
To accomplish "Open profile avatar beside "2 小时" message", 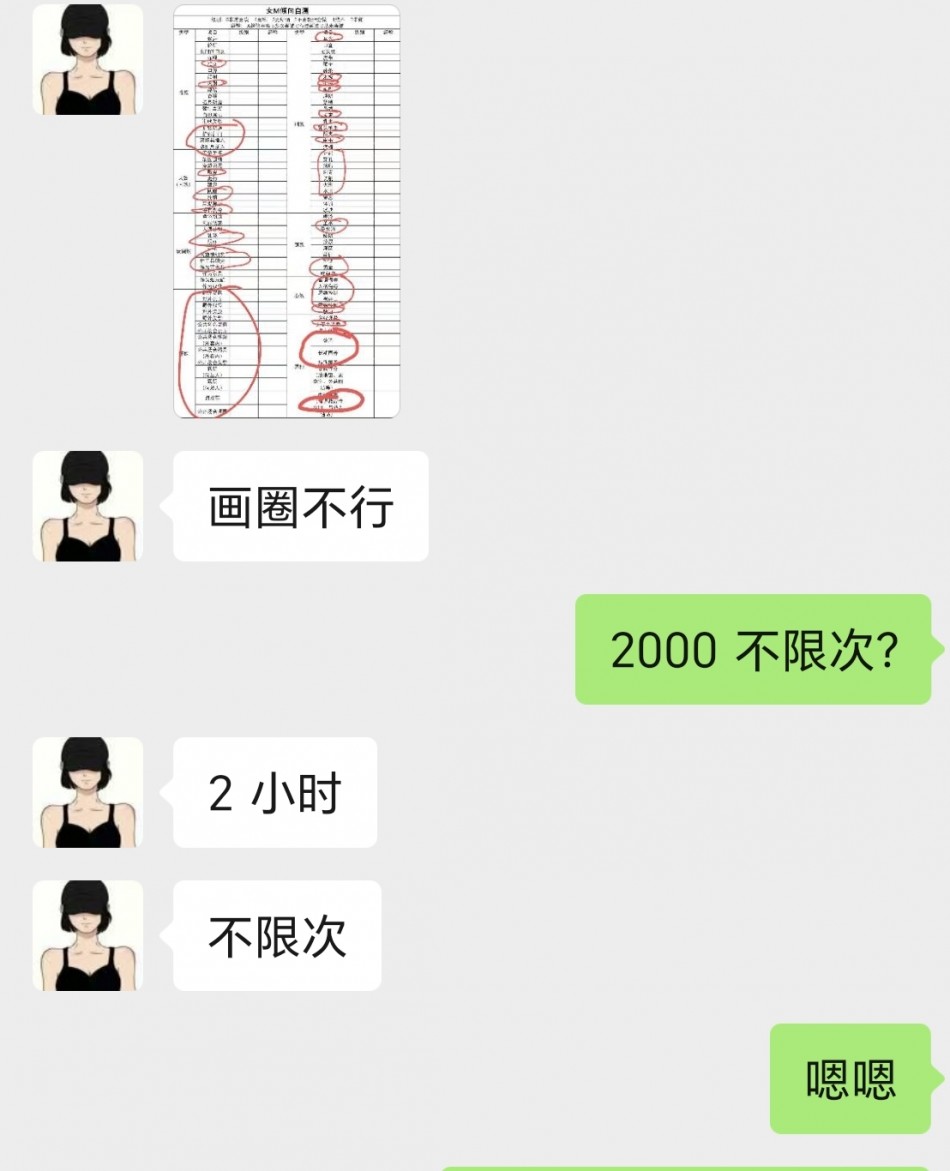I will [88, 792].
